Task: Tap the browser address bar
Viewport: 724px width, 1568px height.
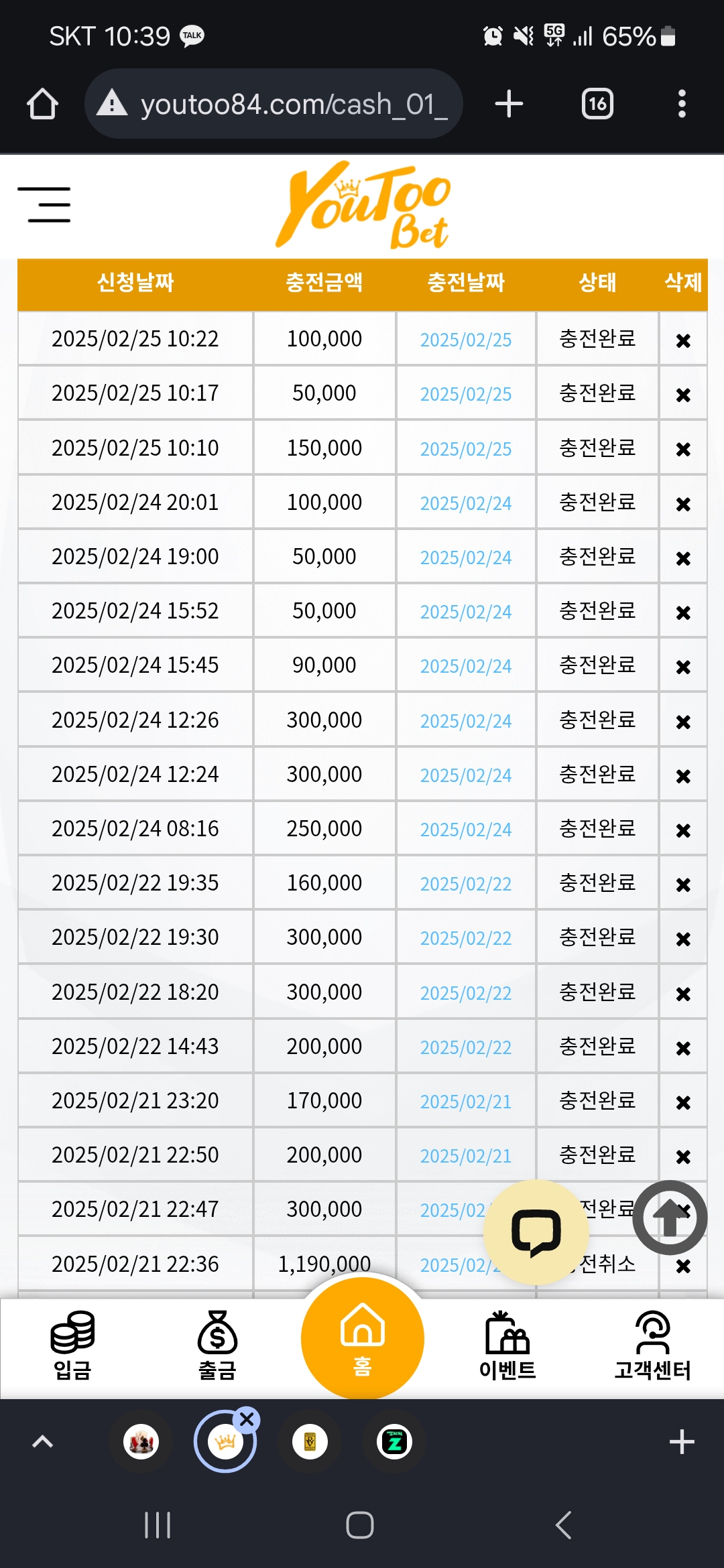Action: (x=274, y=104)
